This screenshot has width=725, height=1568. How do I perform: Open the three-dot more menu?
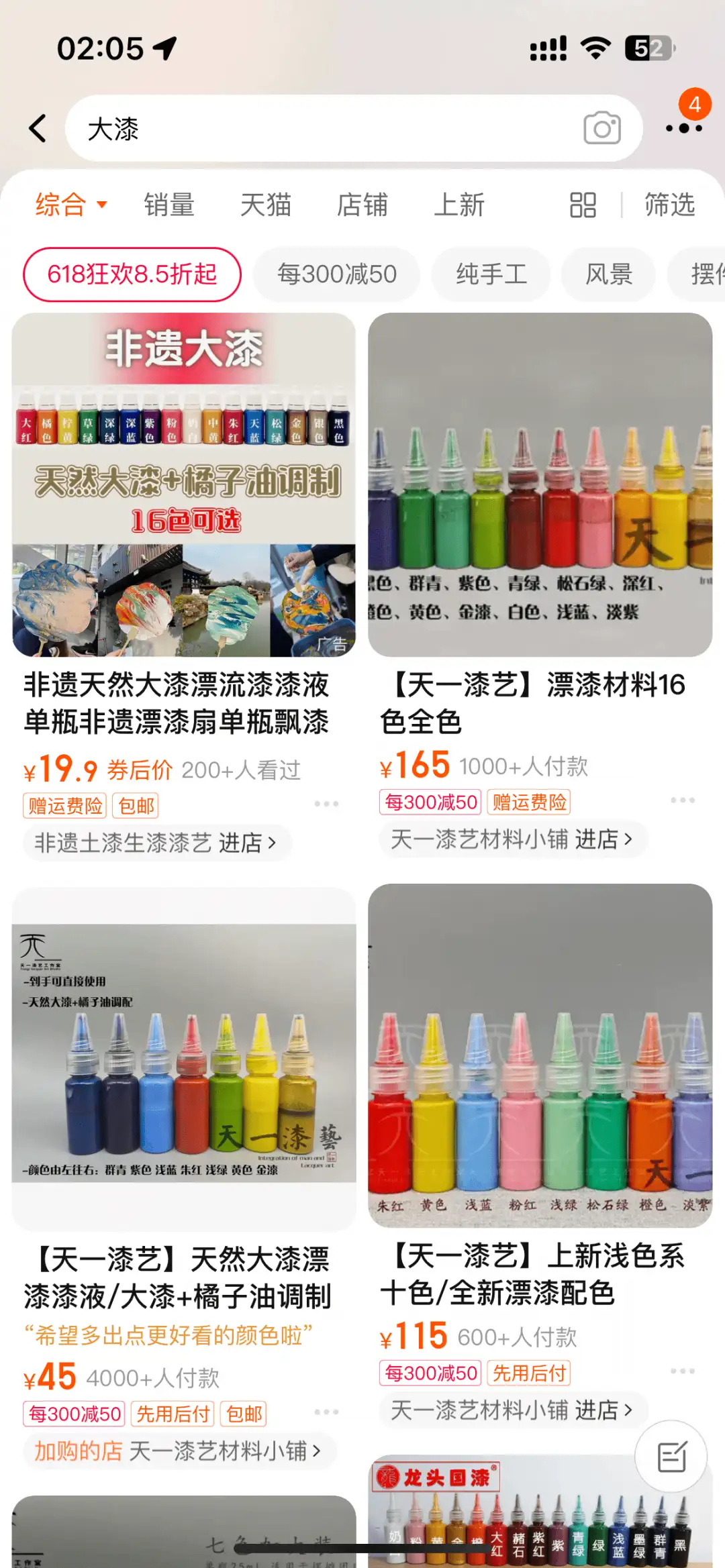[683, 127]
